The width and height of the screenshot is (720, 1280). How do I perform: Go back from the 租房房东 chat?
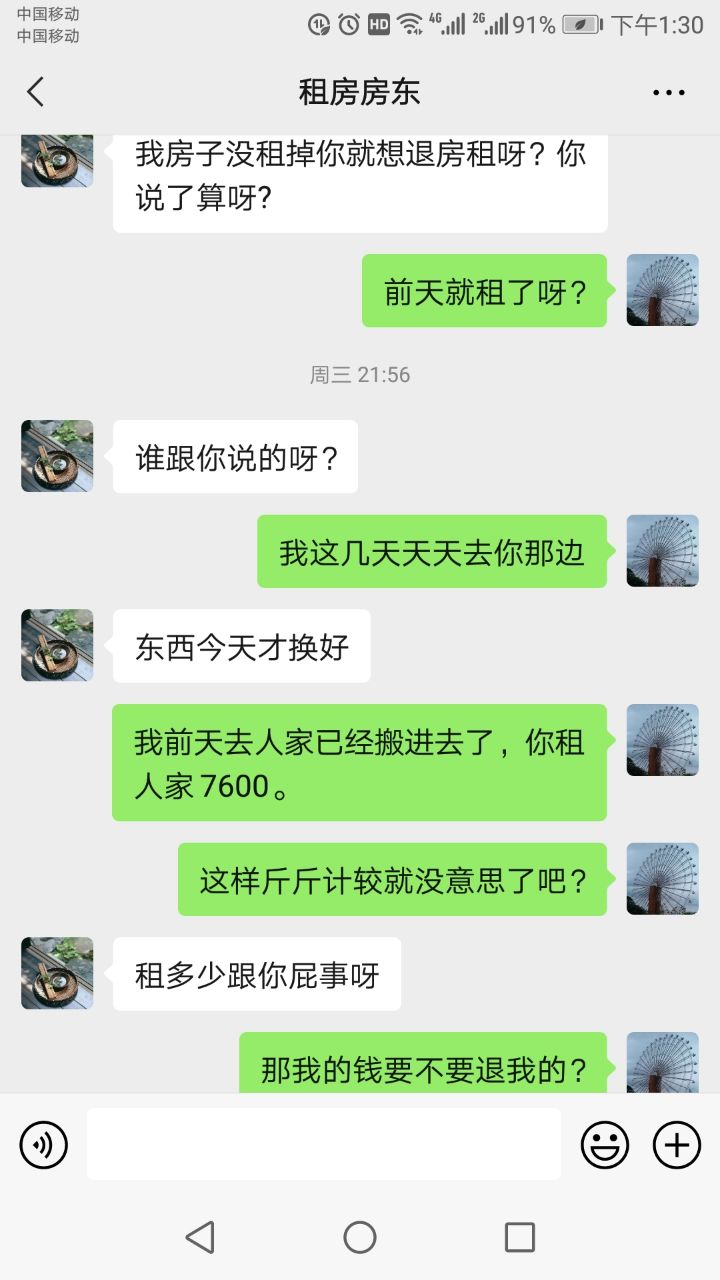coord(36,92)
